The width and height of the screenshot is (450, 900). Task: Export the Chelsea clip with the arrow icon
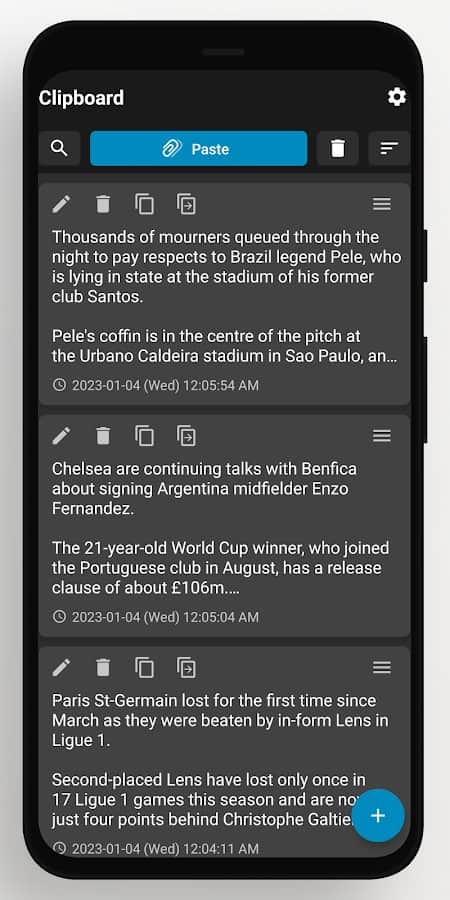(187, 436)
